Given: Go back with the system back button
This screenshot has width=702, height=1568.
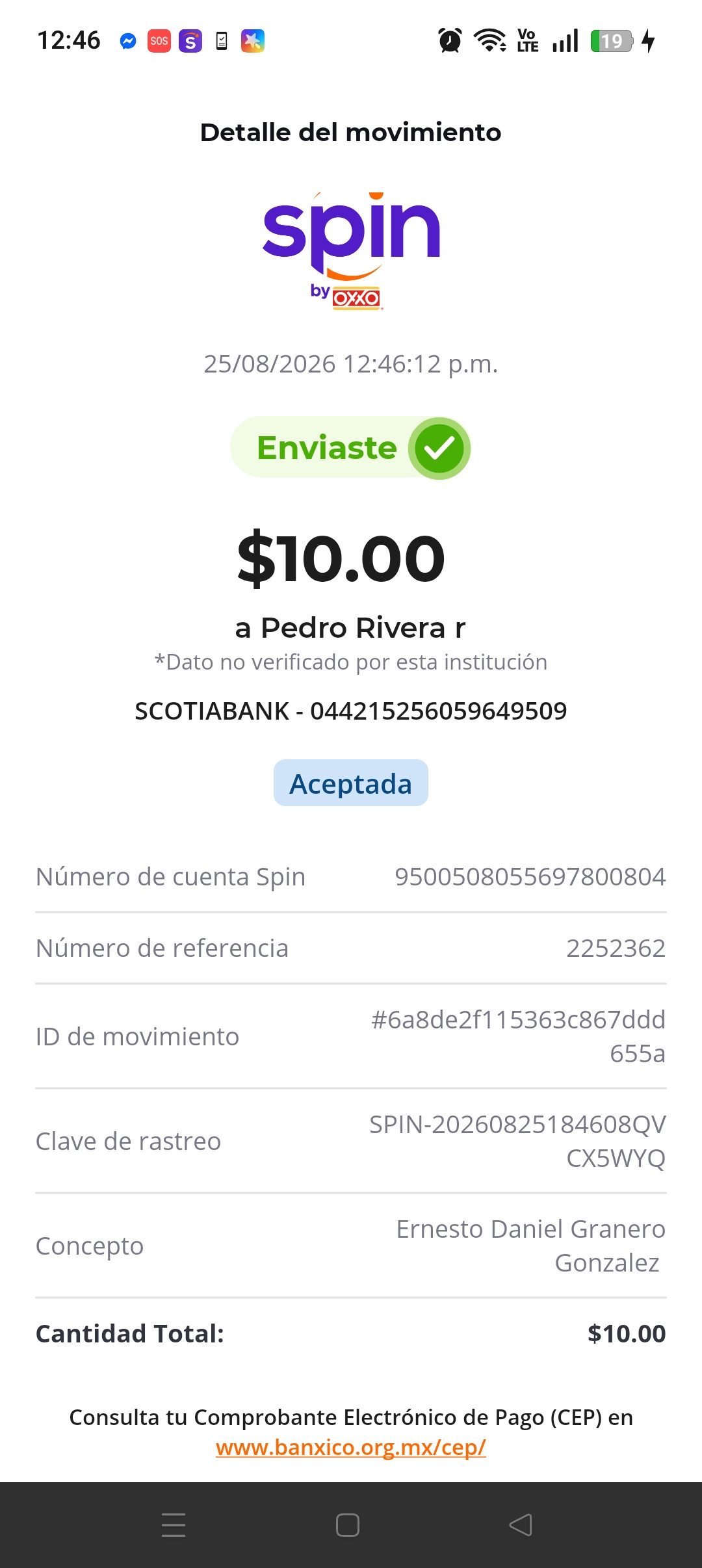Looking at the screenshot, I should point(521,1525).
